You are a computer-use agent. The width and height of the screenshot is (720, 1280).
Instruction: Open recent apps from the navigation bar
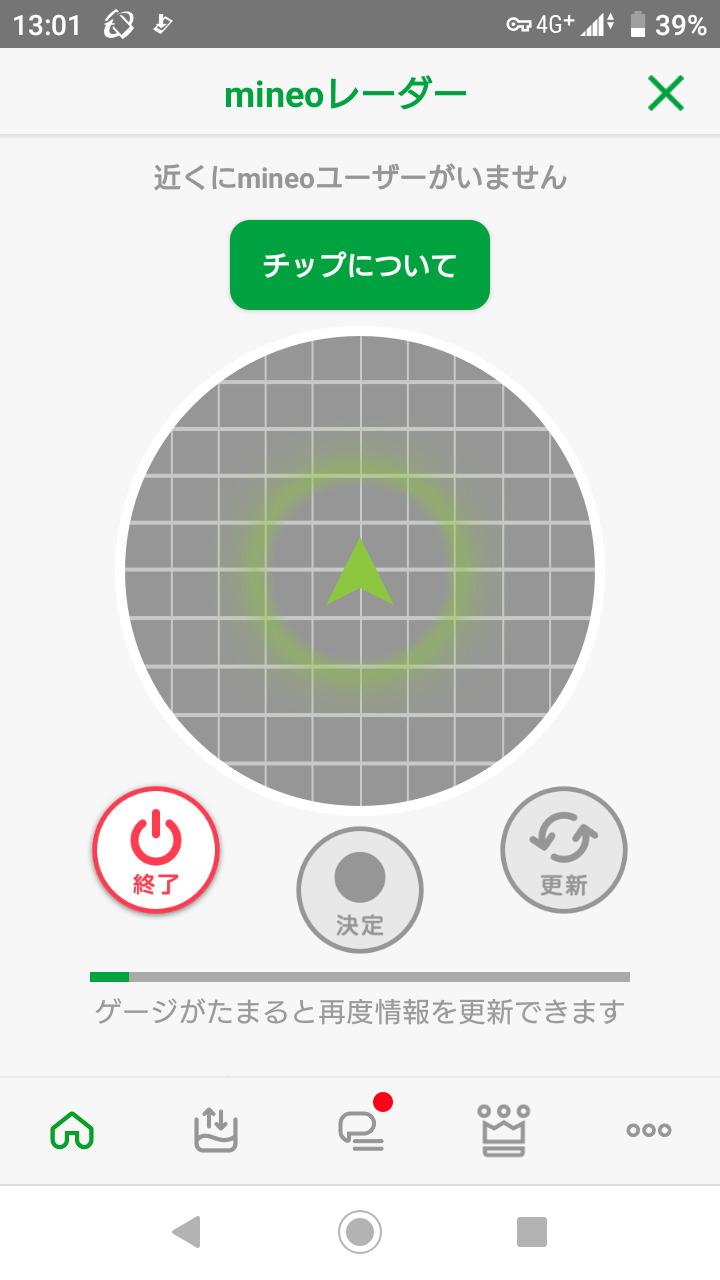click(x=532, y=1232)
